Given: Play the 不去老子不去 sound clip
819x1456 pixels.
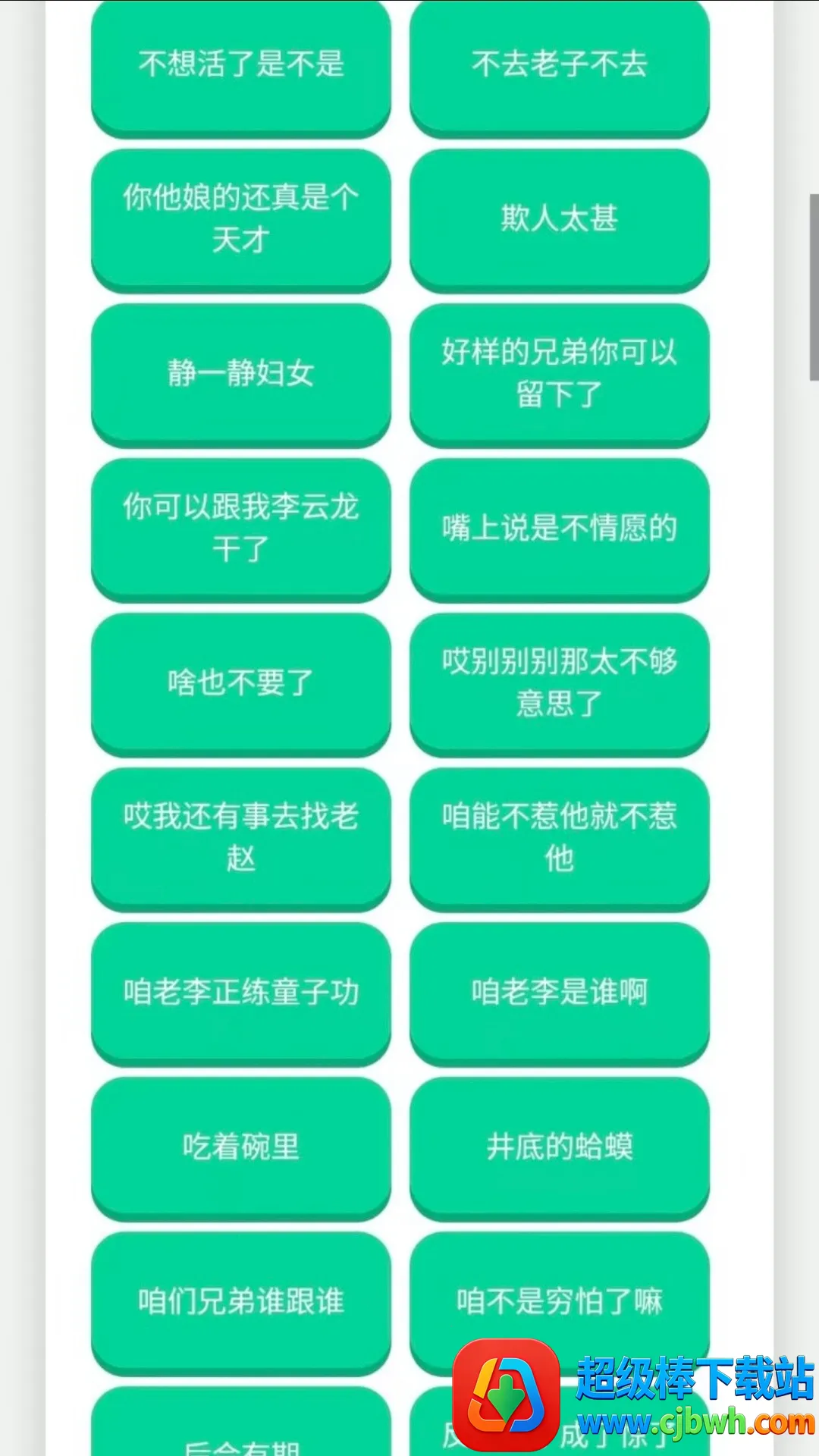Looking at the screenshot, I should click(560, 64).
